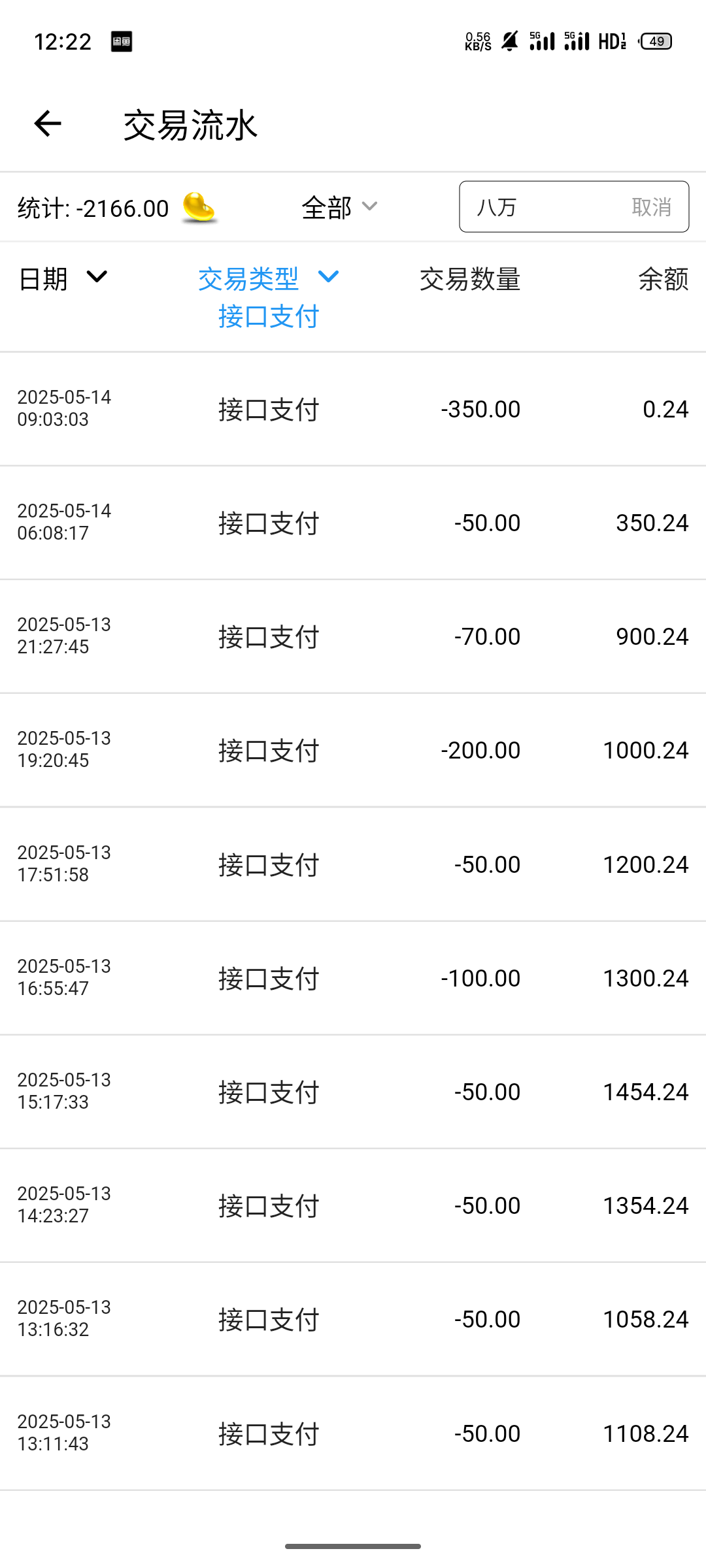Image resolution: width=706 pixels, height=1568 pixels.
Task: Expand the 日期 sort chevron
Action: 95,278
